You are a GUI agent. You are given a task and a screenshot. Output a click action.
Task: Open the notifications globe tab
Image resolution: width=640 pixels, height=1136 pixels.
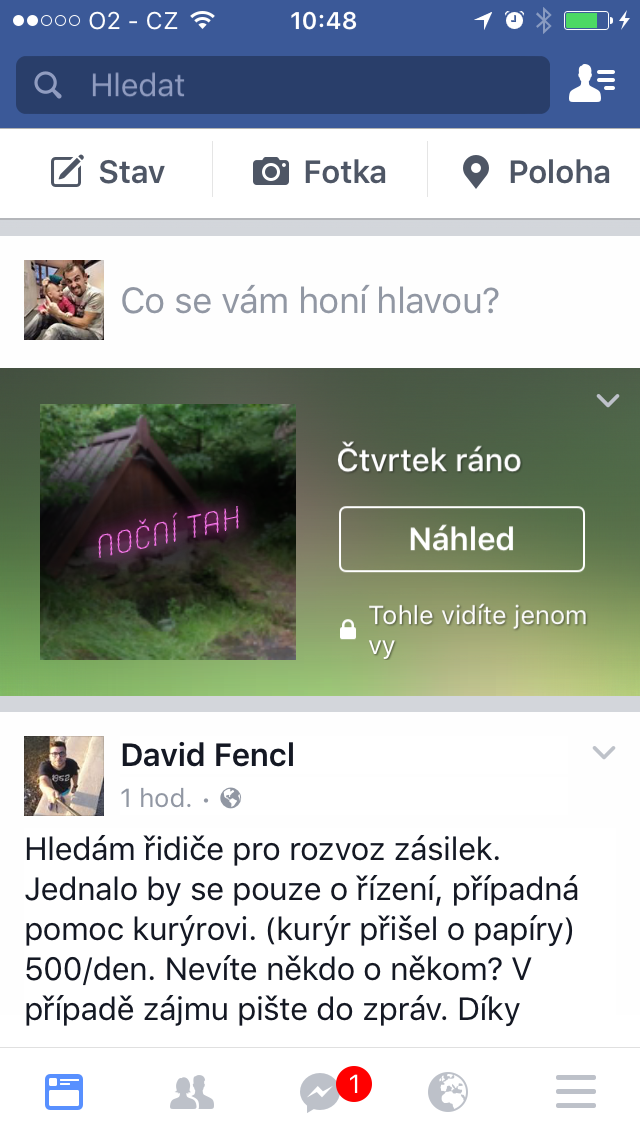pyautogui.click(x=448, y=1092)
